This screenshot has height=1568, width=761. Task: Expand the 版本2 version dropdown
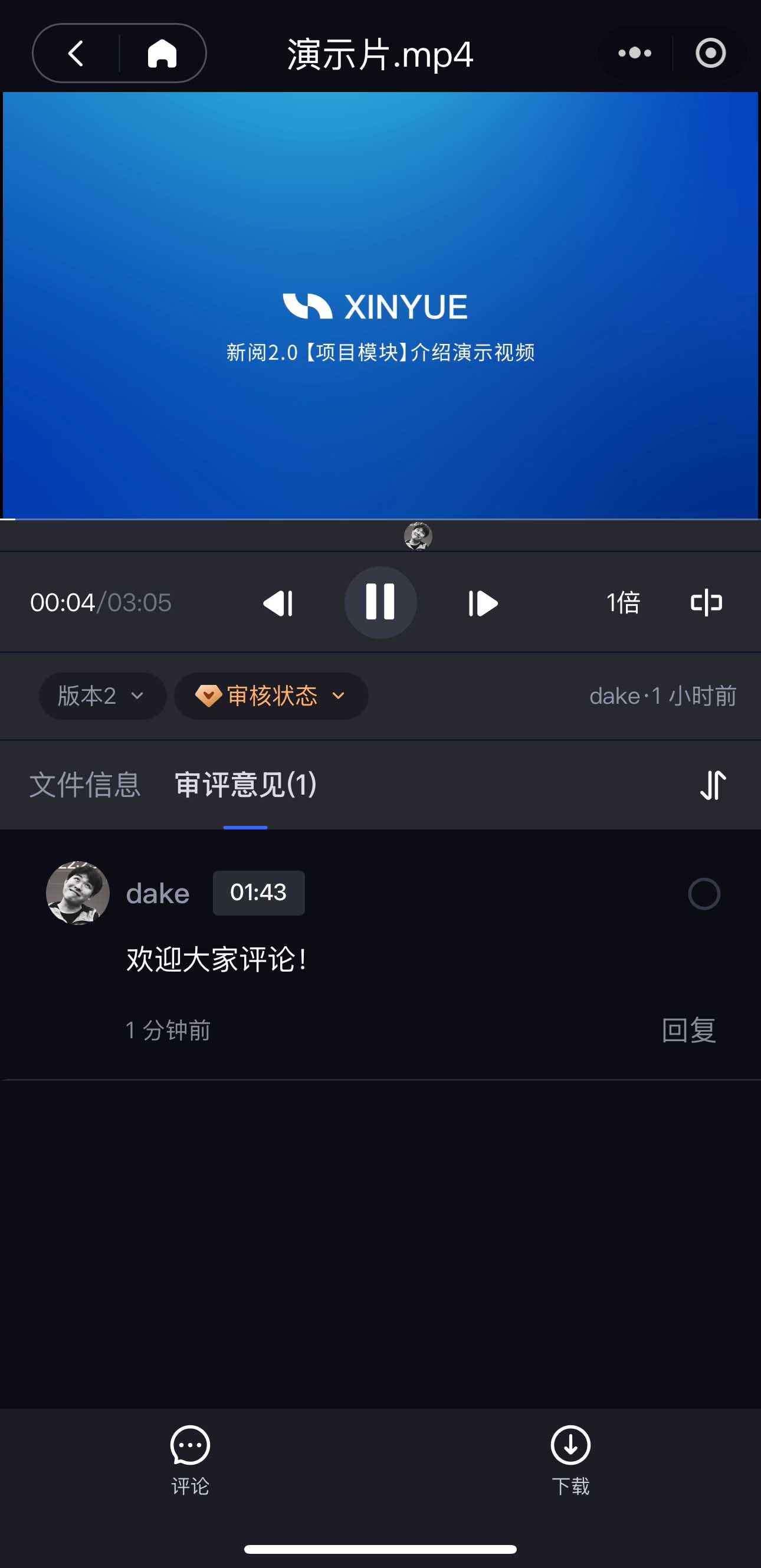102,696
